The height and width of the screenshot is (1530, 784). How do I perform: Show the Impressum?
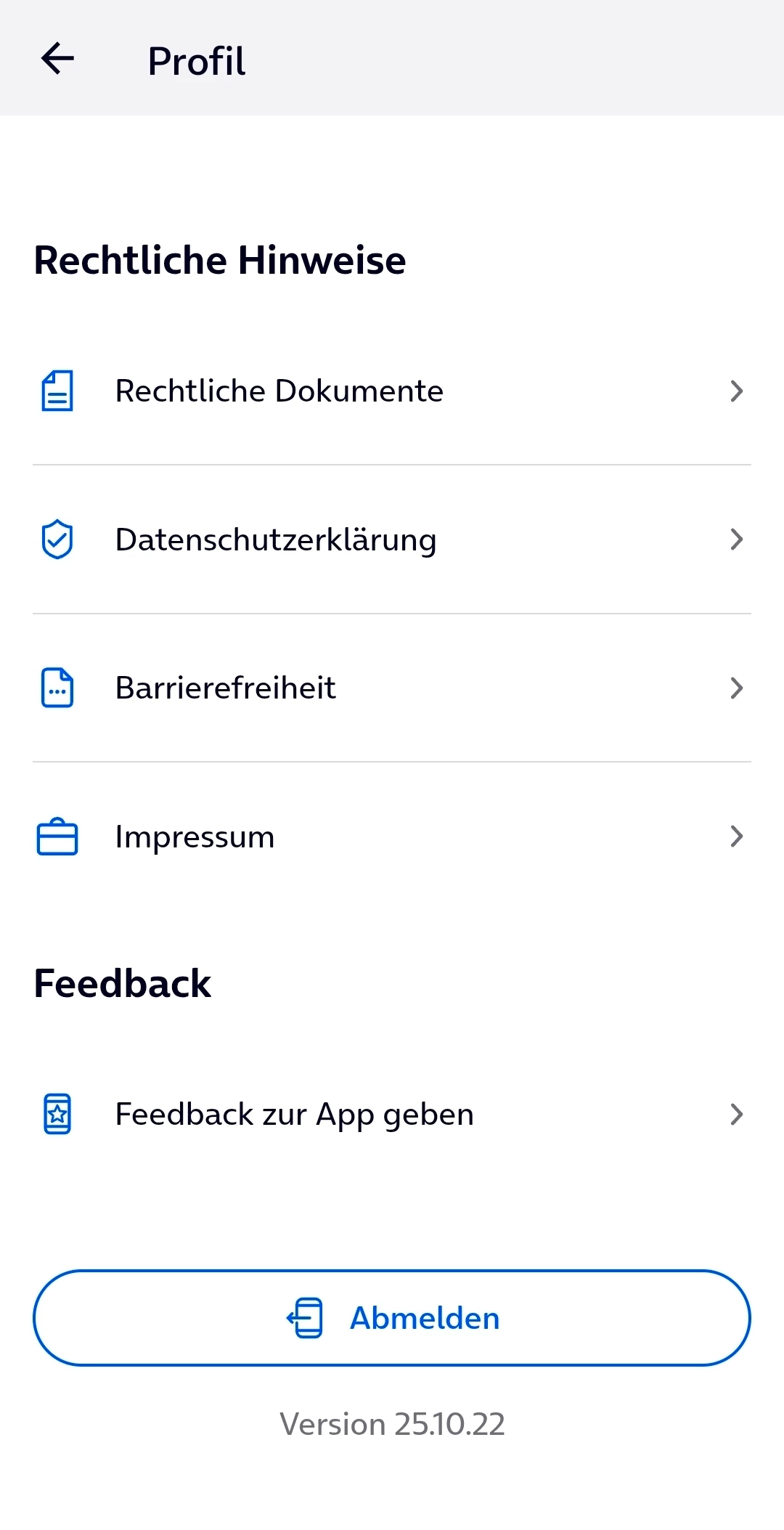pos(392,837)
